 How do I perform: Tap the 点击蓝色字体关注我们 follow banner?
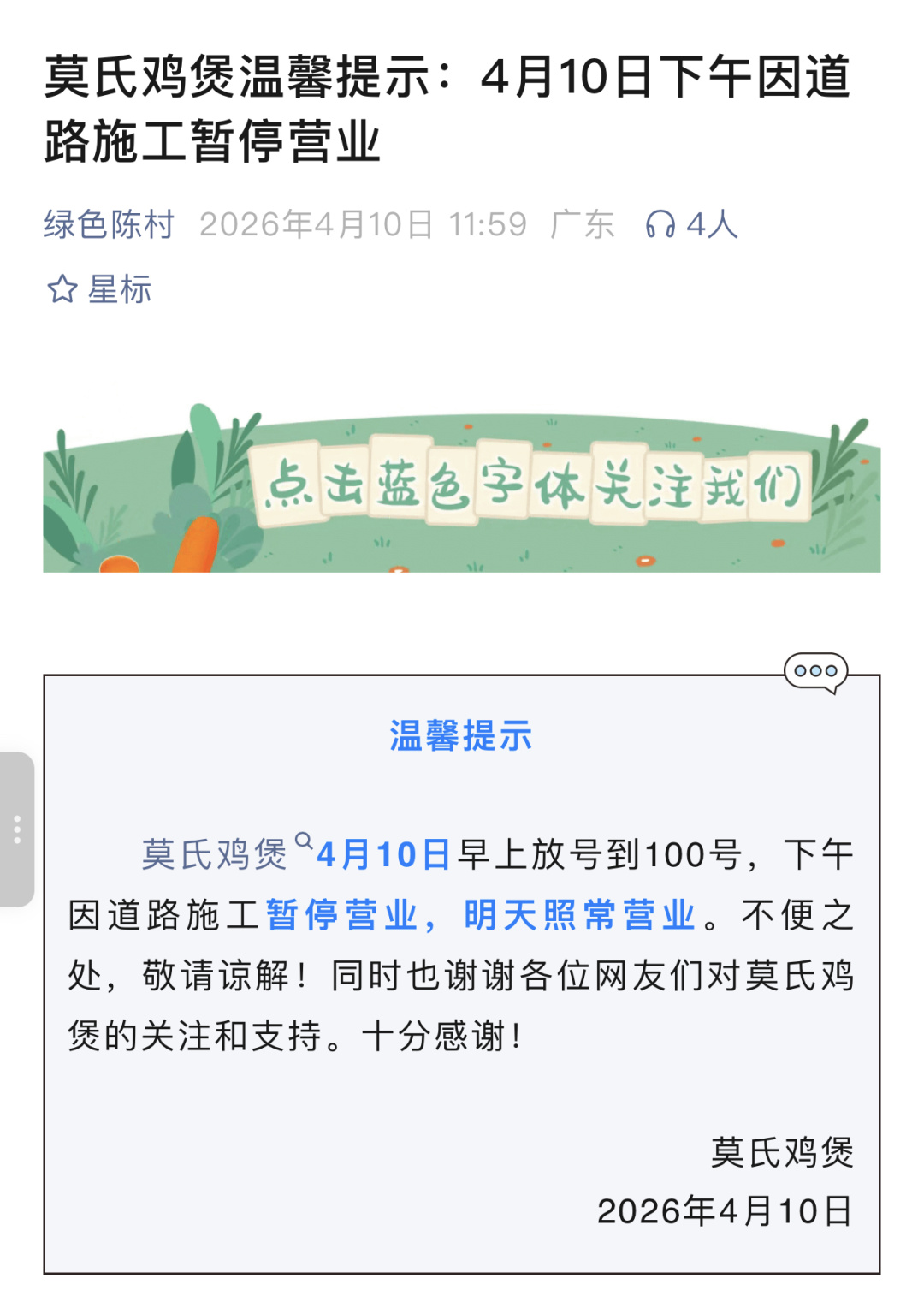(x=461, y=486)
